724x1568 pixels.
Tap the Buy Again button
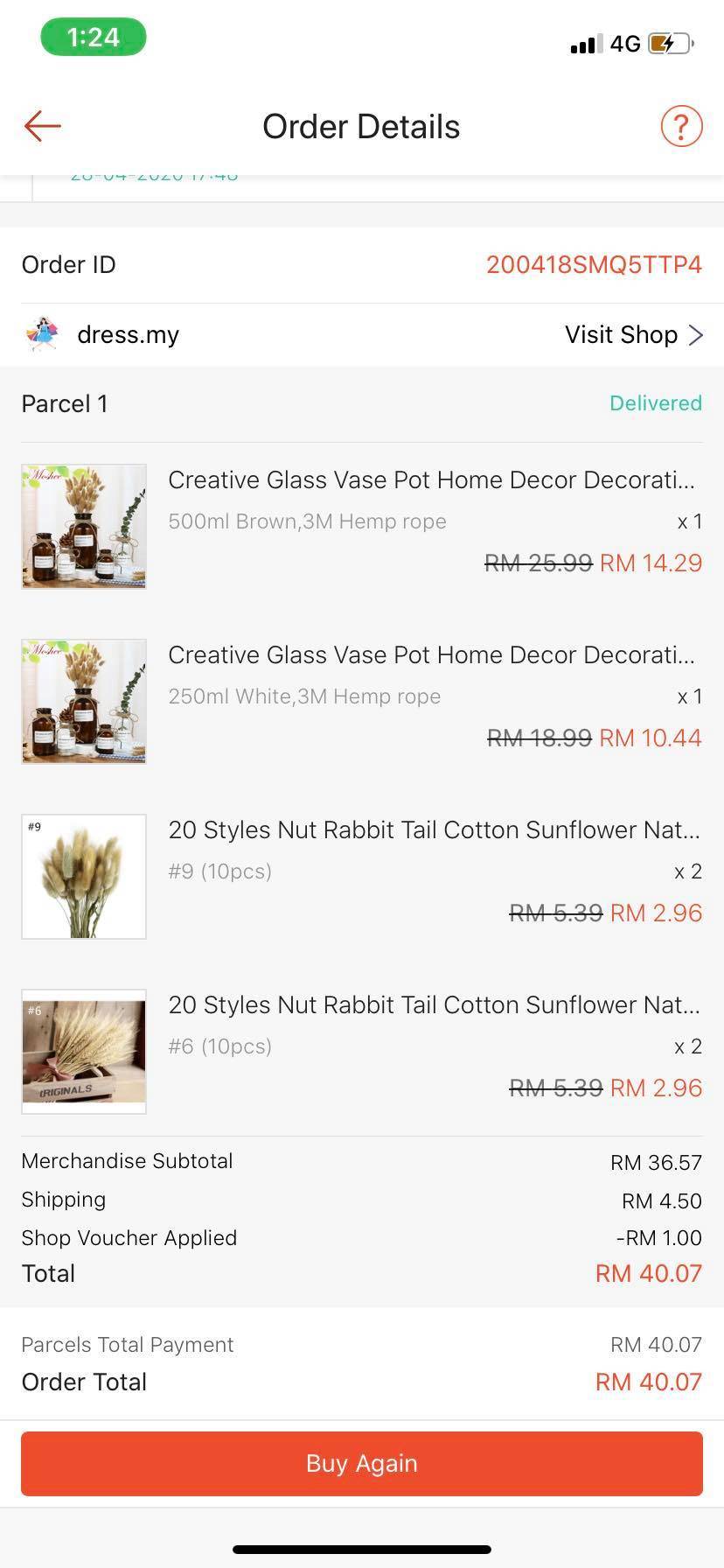tap(362, 1463)
